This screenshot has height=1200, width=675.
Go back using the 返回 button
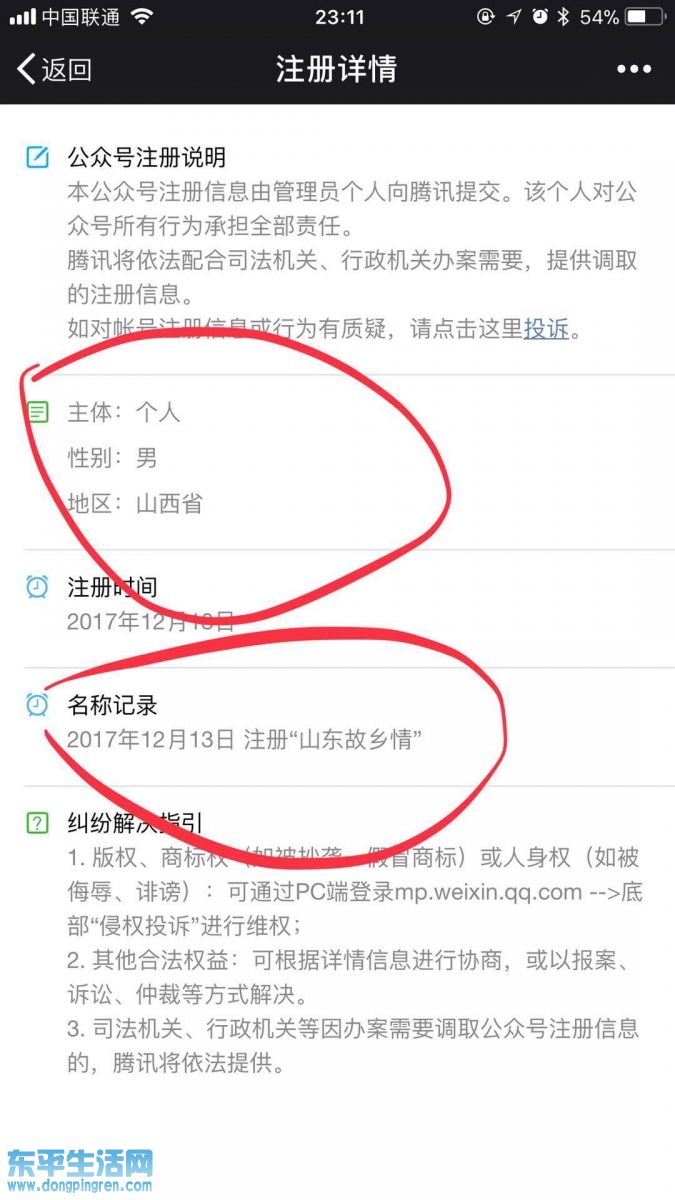55,69
